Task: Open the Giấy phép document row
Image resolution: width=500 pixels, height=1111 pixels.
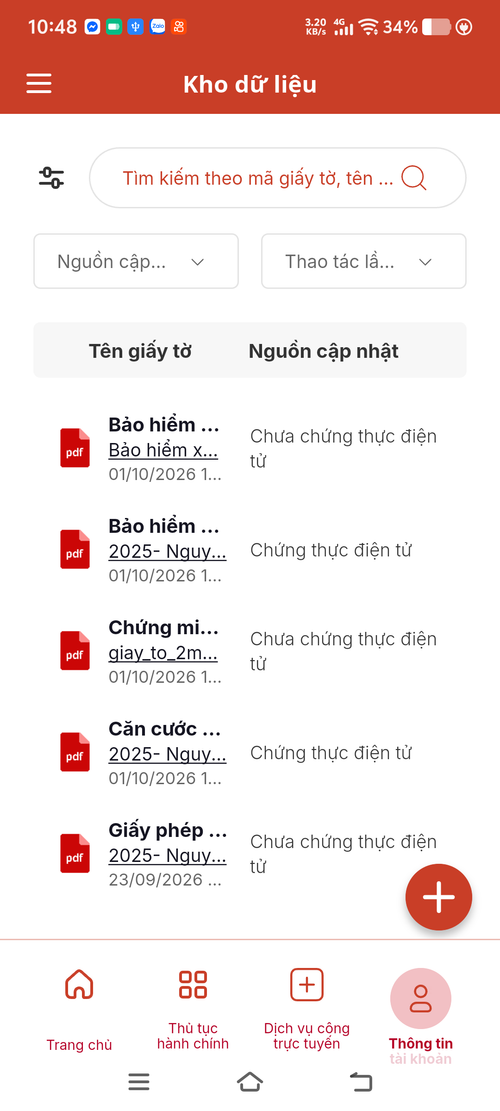Action: (250, 855)
